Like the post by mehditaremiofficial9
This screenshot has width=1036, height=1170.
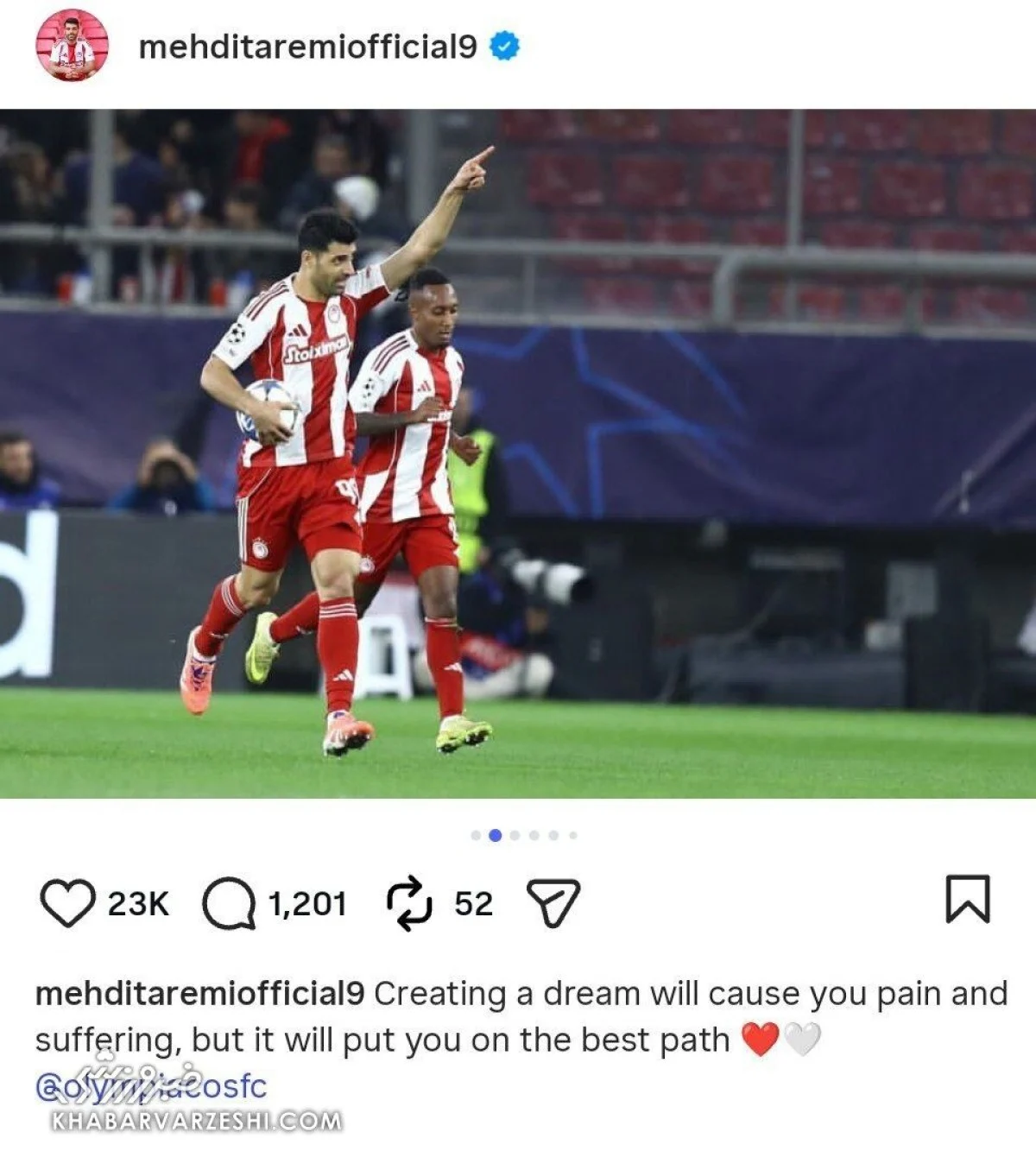pyautogui.click(x=67, y=903)
